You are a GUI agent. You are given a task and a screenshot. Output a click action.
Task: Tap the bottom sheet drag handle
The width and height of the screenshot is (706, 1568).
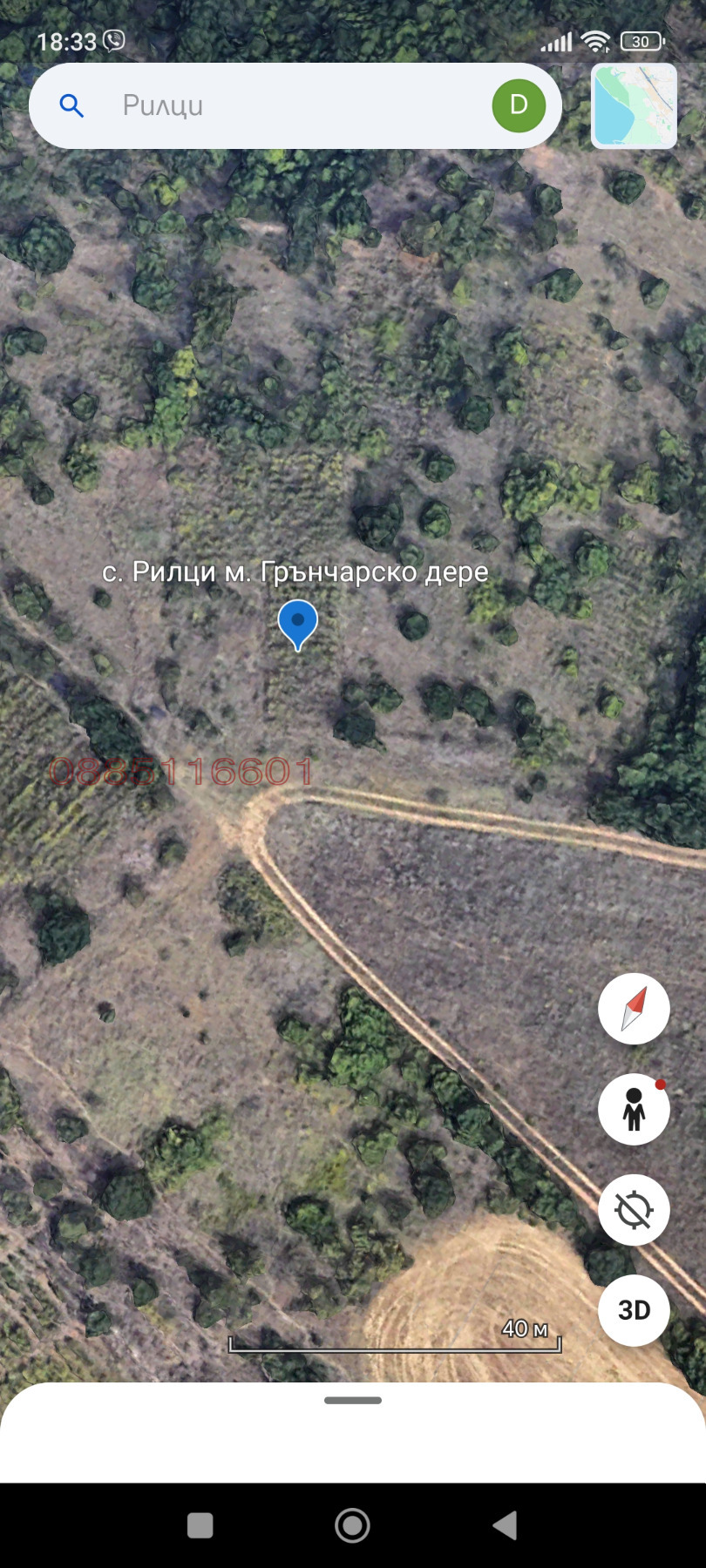click(x=353, y=1401)
